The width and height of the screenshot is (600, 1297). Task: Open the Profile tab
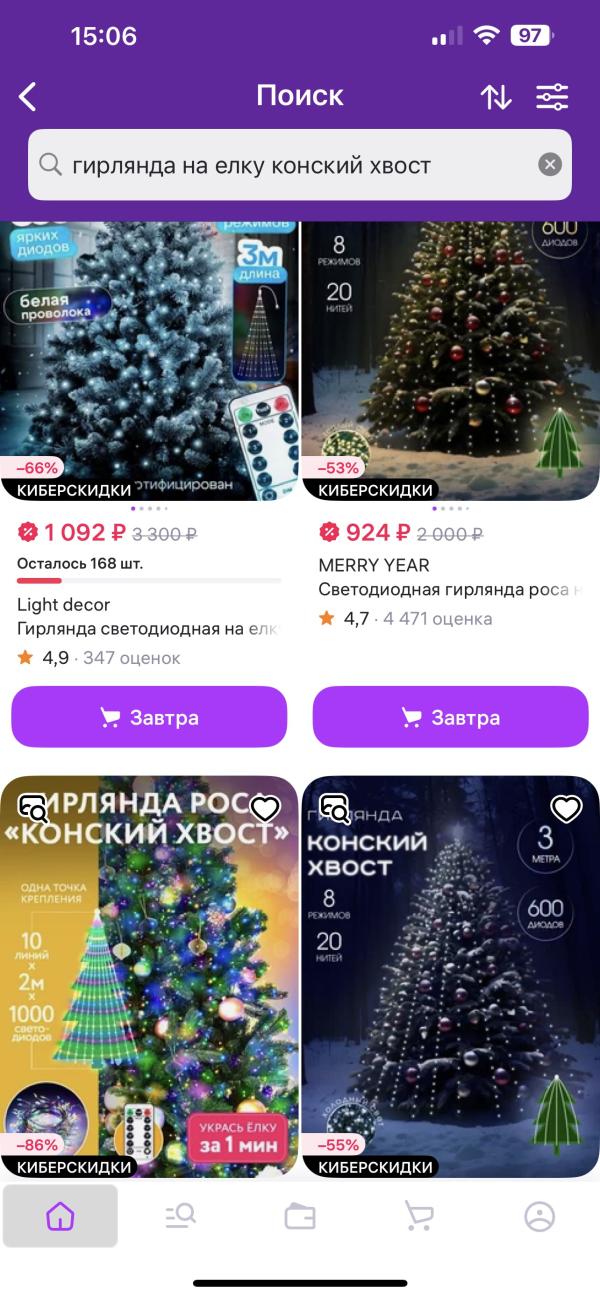pos(539,1216)
